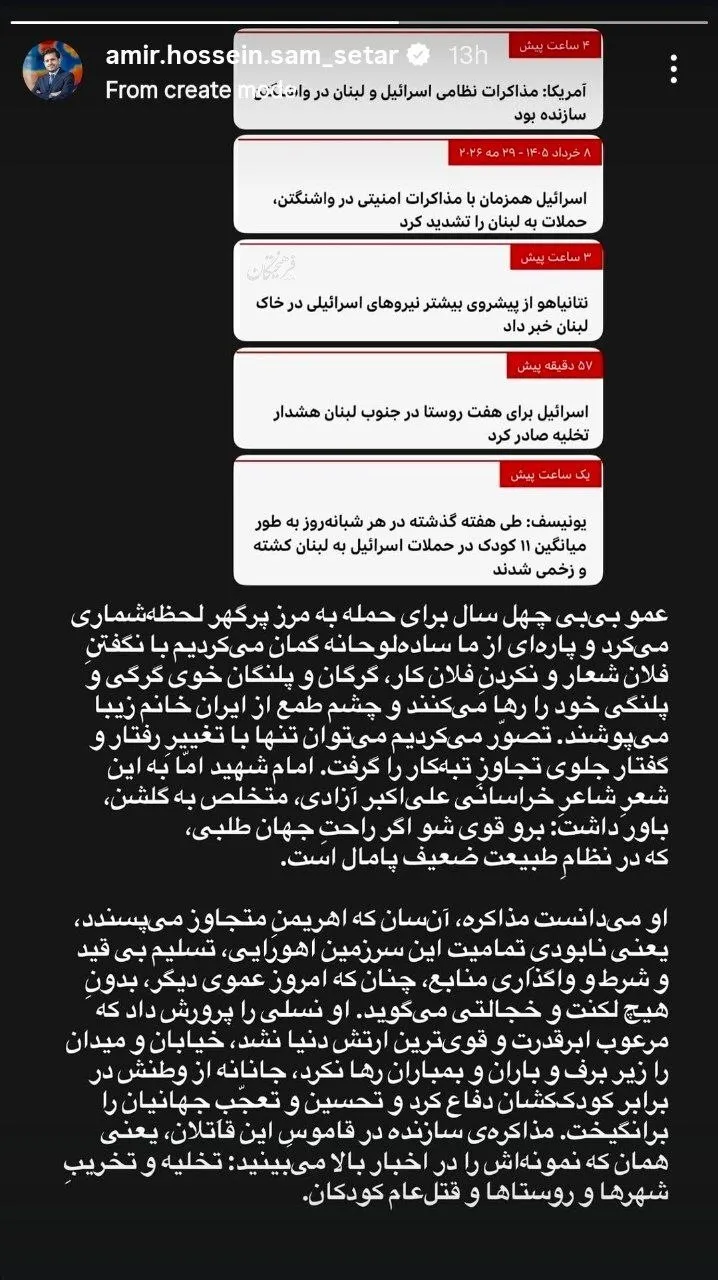
Task: Open the amir.hossein.sam_setar username link
Action: pyautogui.click(x=253, y=54)
